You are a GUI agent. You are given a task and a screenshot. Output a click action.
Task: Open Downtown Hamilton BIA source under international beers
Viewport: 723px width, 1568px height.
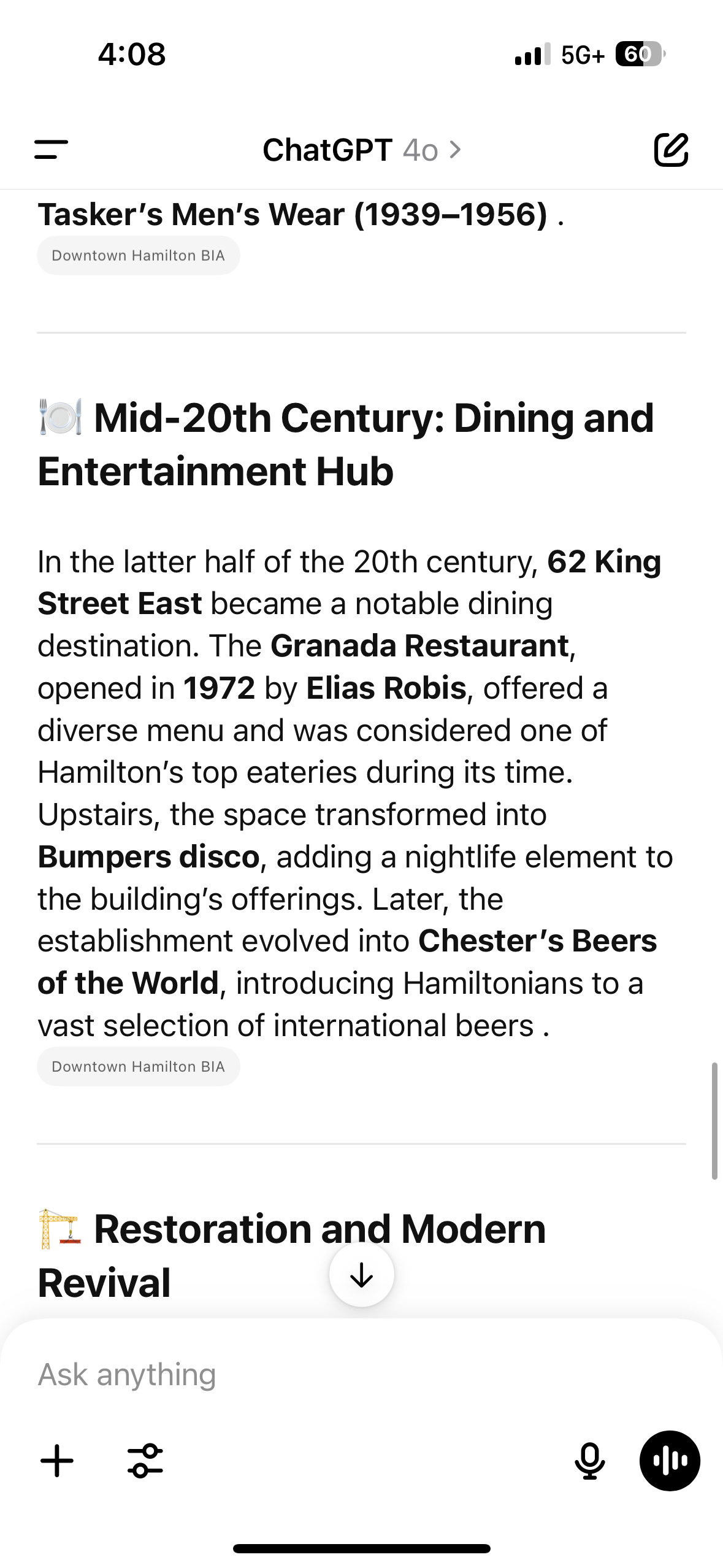pyautogui.click(x=139, y=1066)
